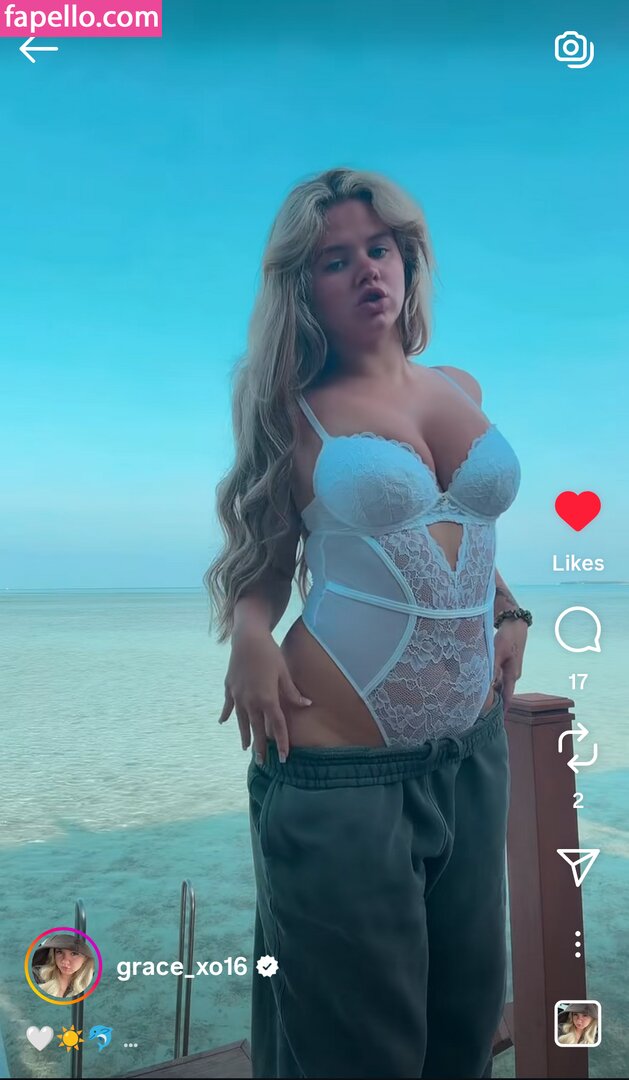Image resolution: width=629 pixels, height=1080 pixels.
Task: Expand the emoji caption
Action: [130, 1042]
